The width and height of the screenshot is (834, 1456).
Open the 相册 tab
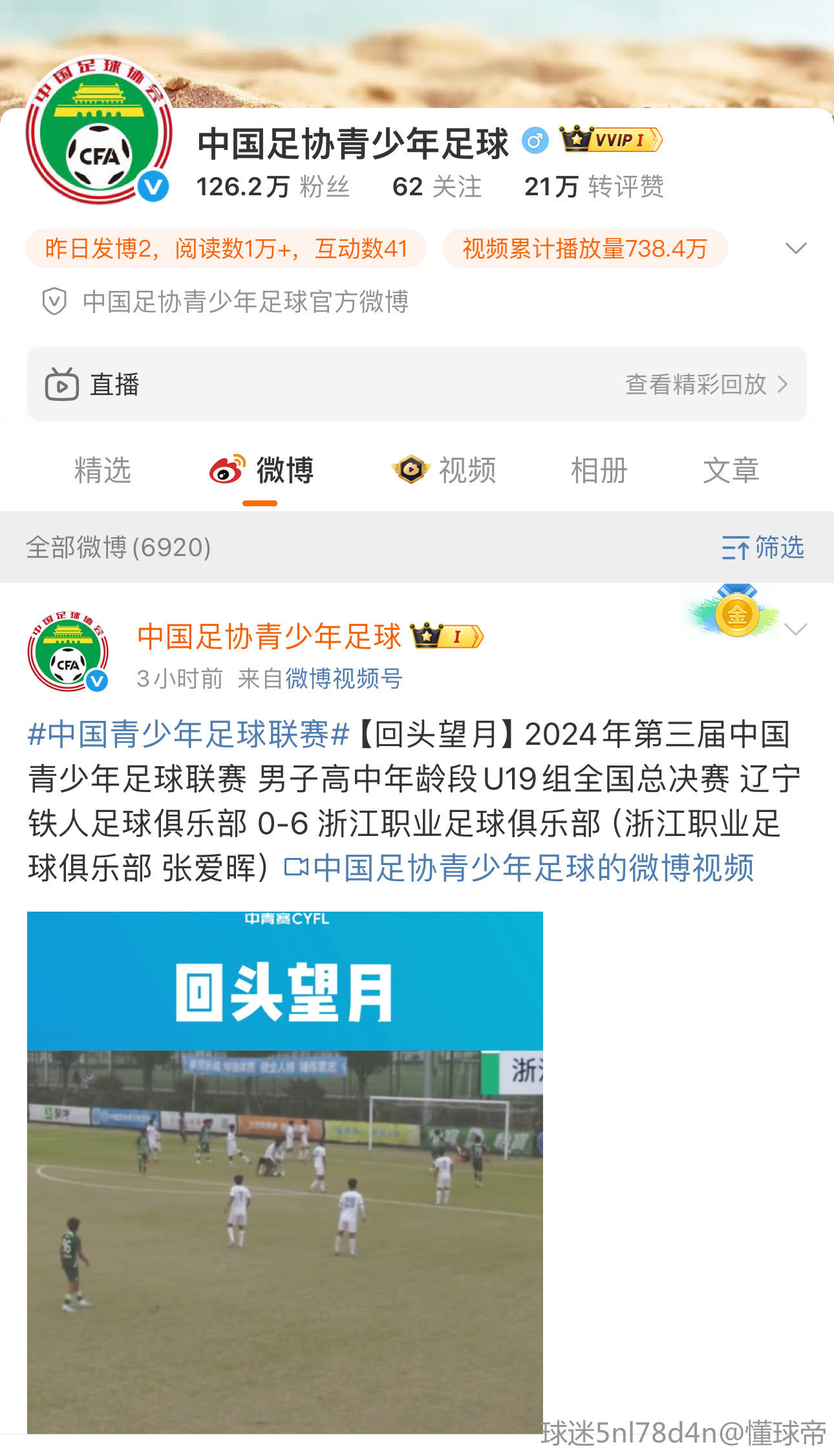(x=599, y=470)
